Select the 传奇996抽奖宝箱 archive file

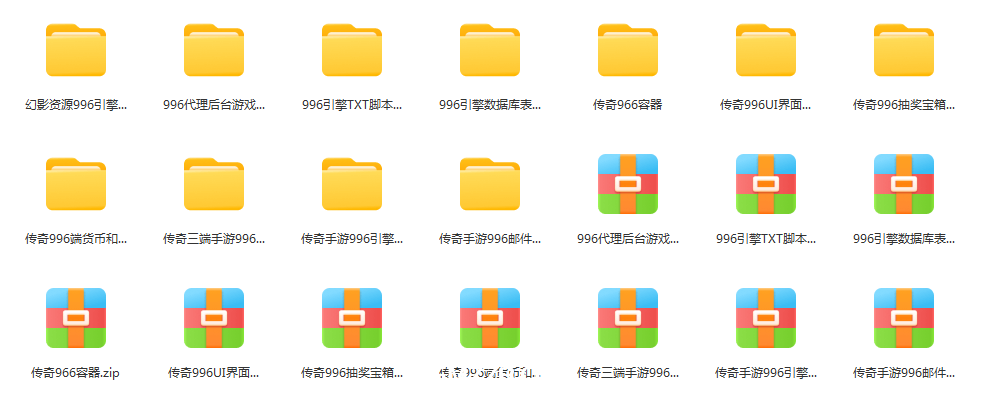(352, 318)
